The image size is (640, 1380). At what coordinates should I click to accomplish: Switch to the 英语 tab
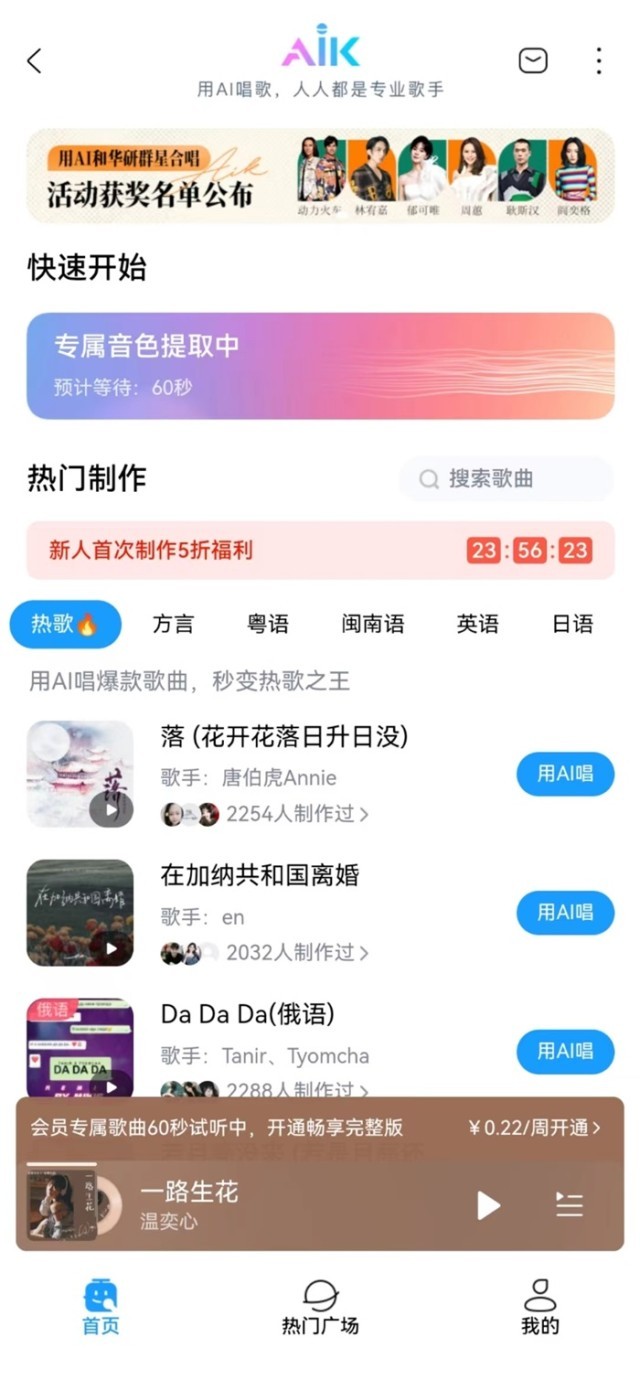click(477, 625)
